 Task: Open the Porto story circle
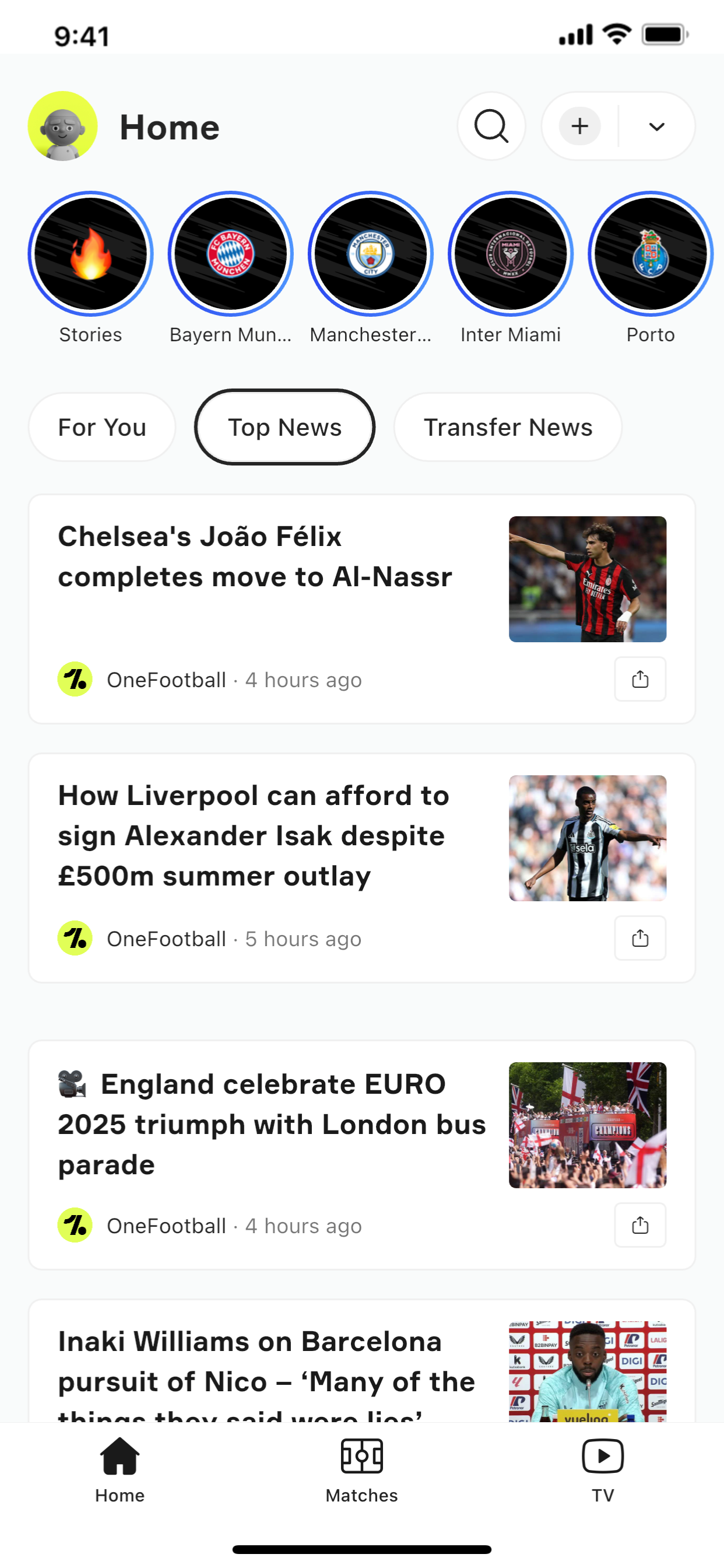pyautogui.click(x=651, y=255)
